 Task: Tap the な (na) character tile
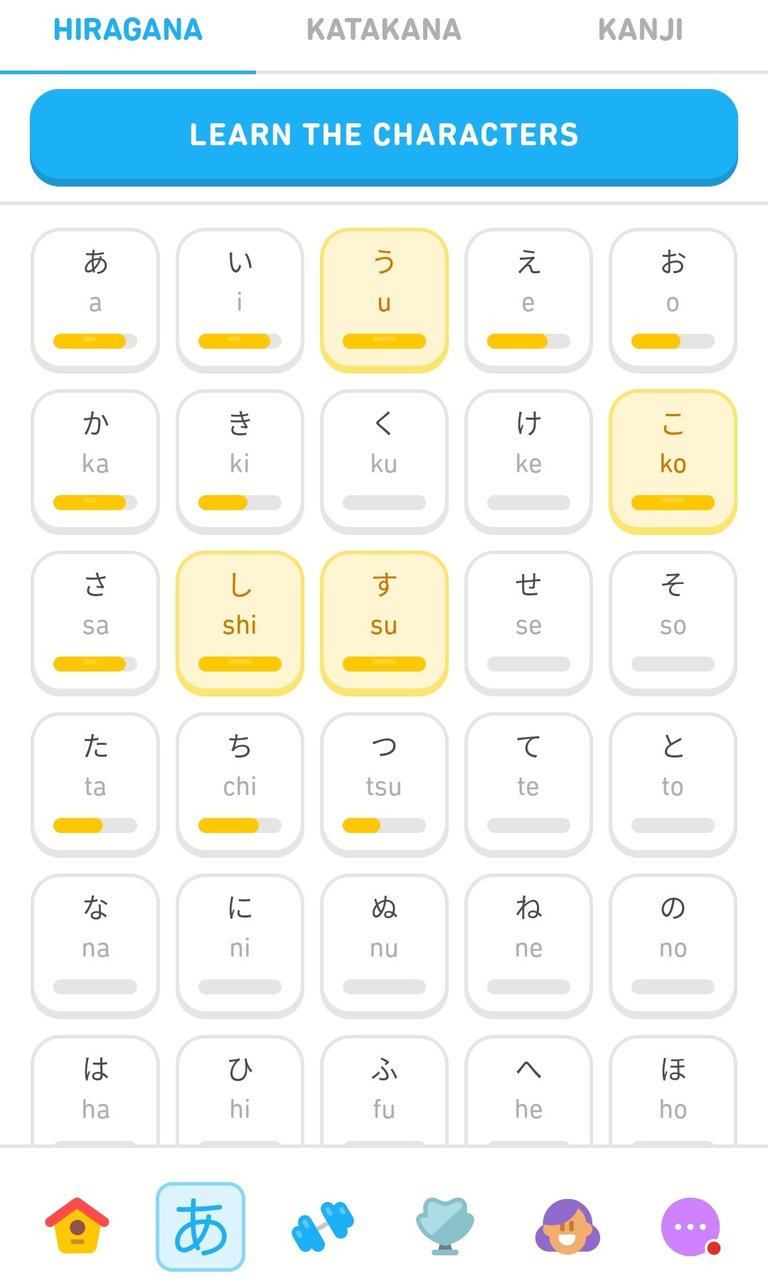(x=95, y=946)
